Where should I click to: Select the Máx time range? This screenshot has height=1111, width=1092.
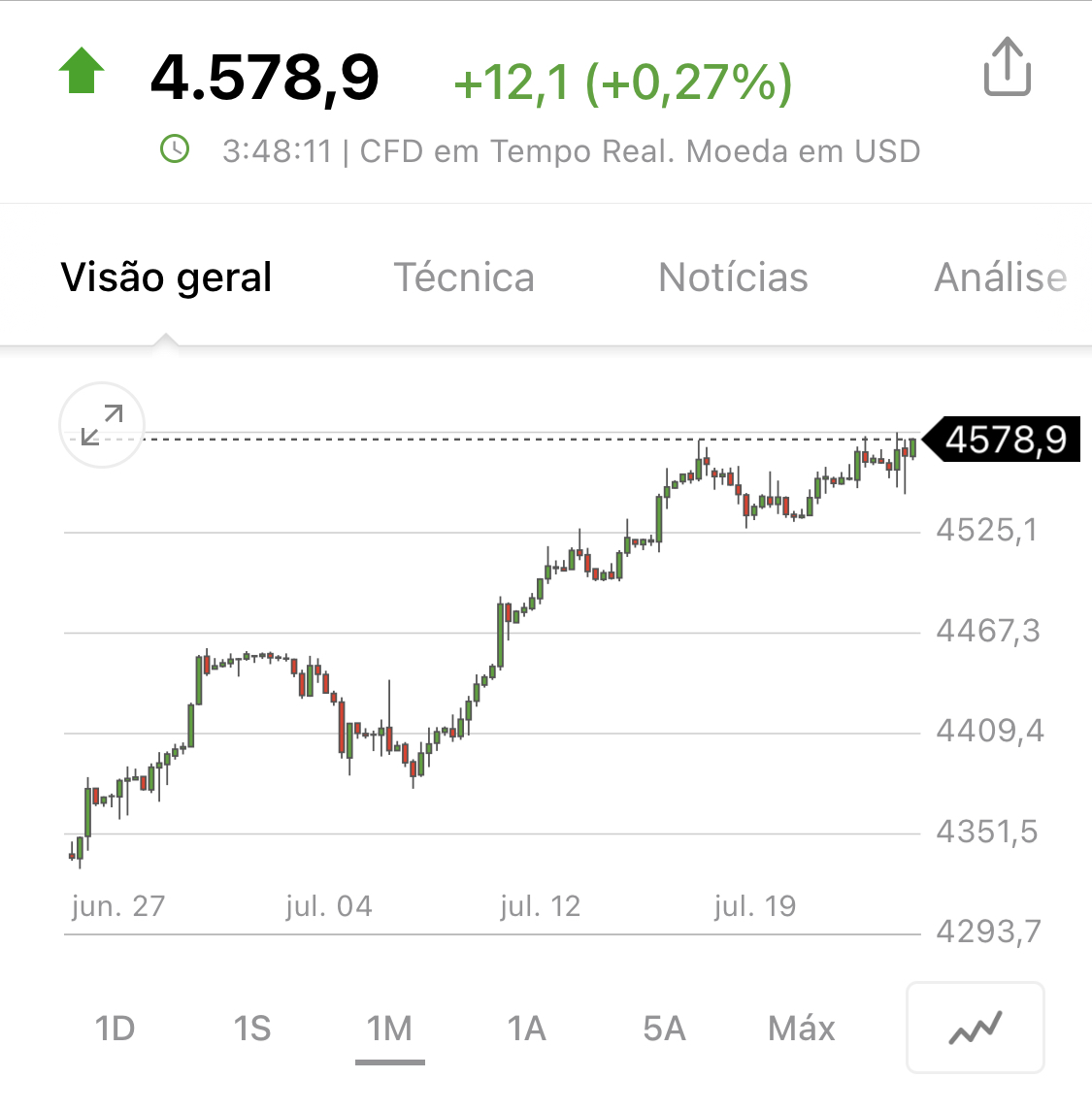[801, 1028]
